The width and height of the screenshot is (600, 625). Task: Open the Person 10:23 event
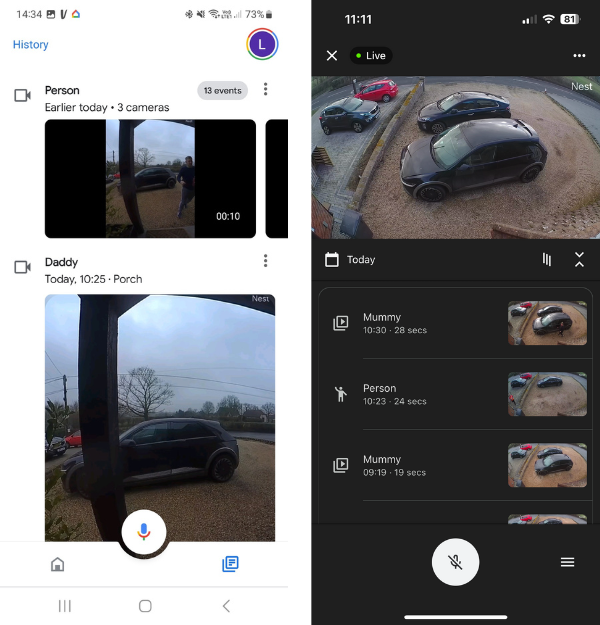(x=455, y=394)
